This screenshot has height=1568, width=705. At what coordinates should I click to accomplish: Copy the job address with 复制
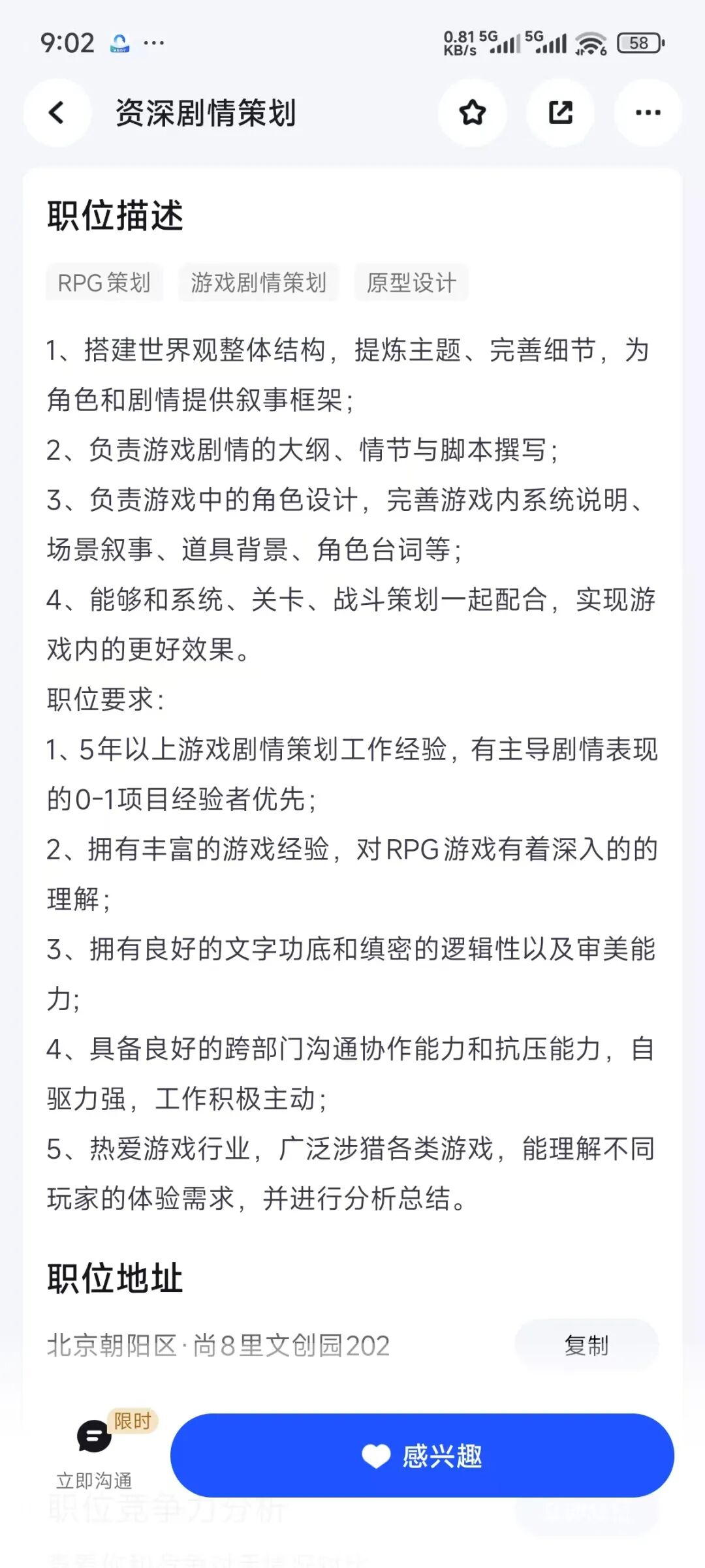click(x=586, y=1345)
